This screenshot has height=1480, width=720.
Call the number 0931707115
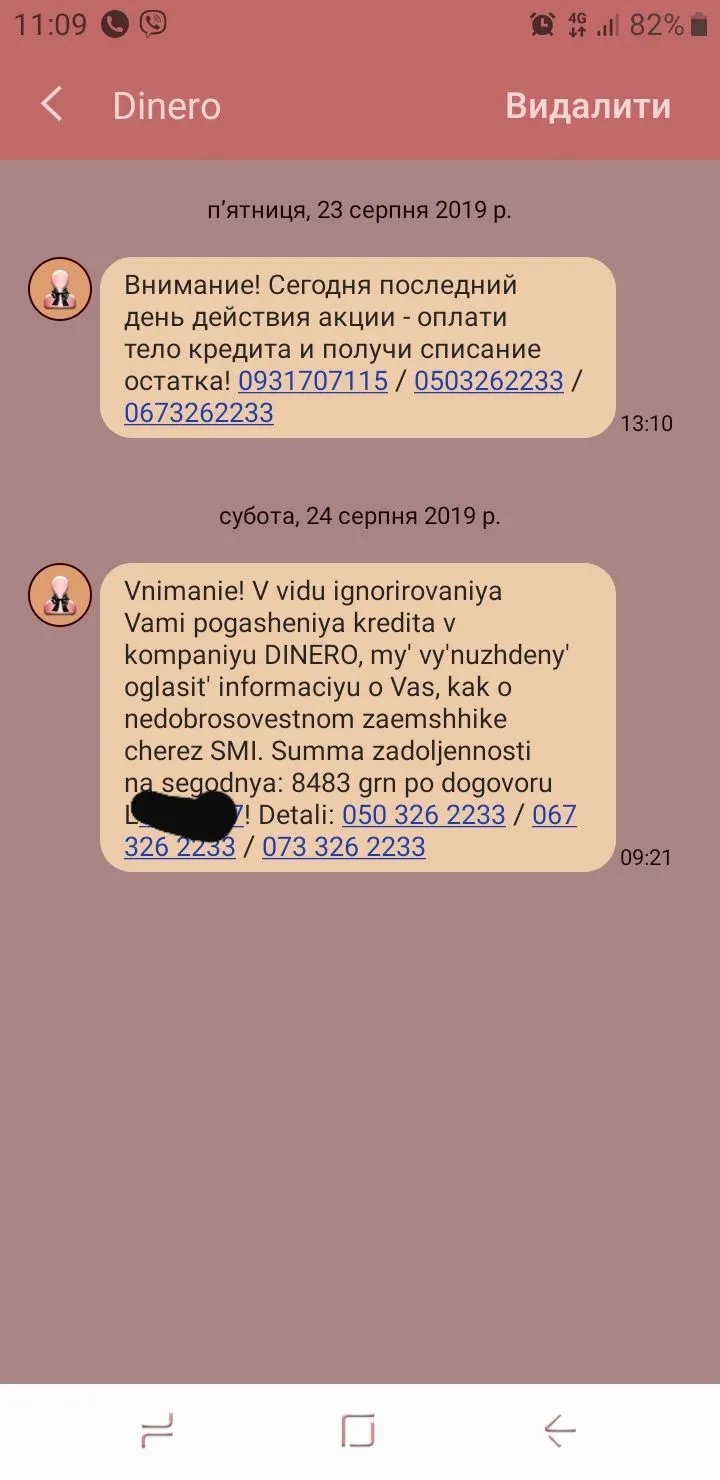[313, 381]
